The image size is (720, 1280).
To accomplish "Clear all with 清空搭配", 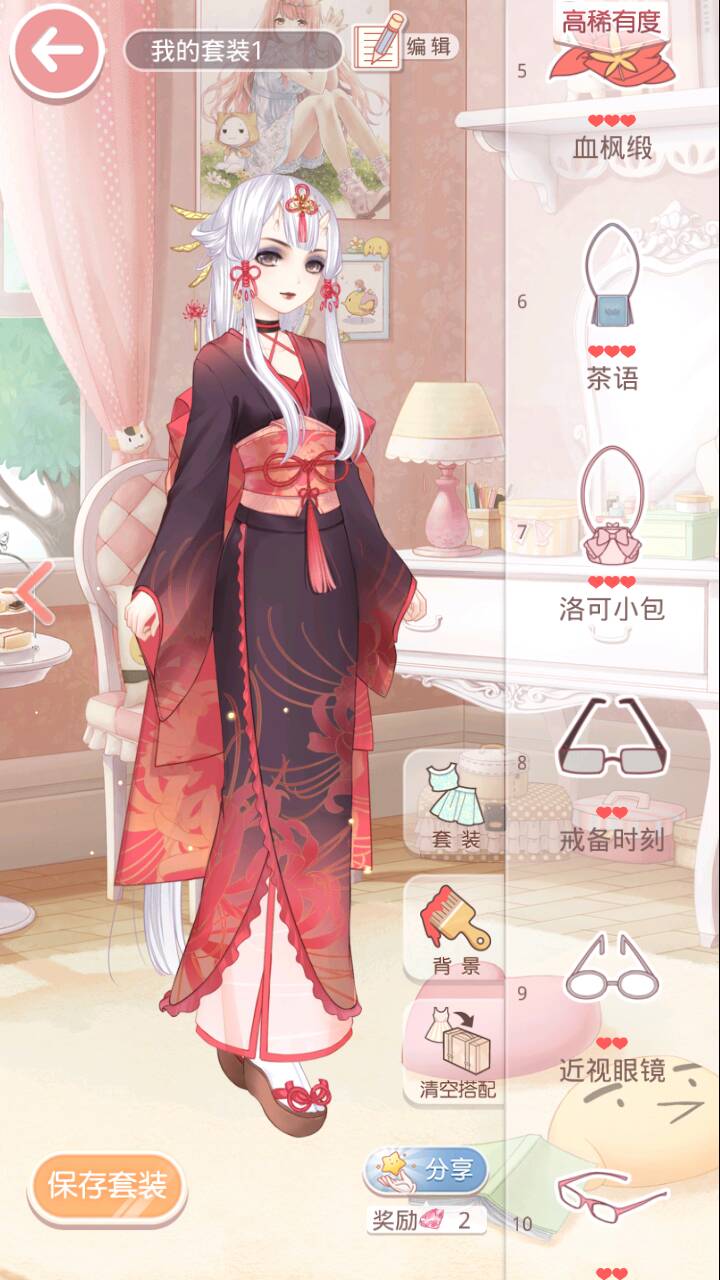I will click(455, 1055).
